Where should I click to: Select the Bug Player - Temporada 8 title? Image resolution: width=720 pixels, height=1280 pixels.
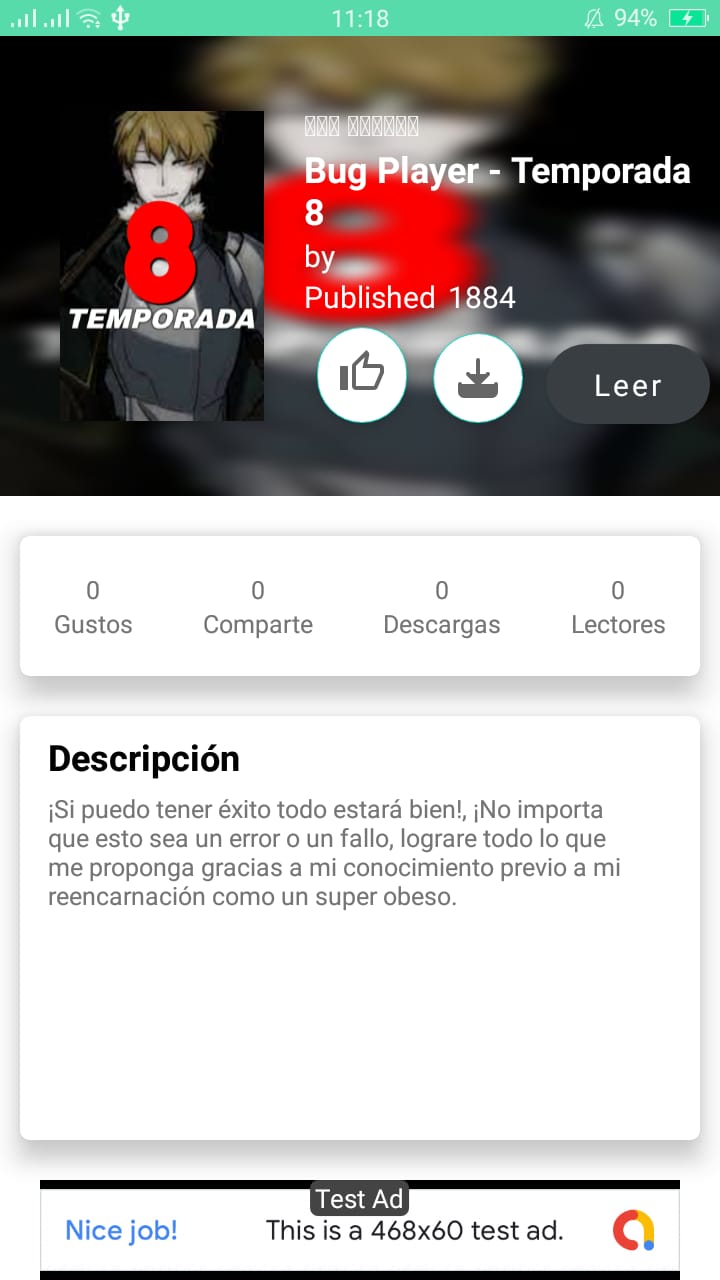click(497, 188)
